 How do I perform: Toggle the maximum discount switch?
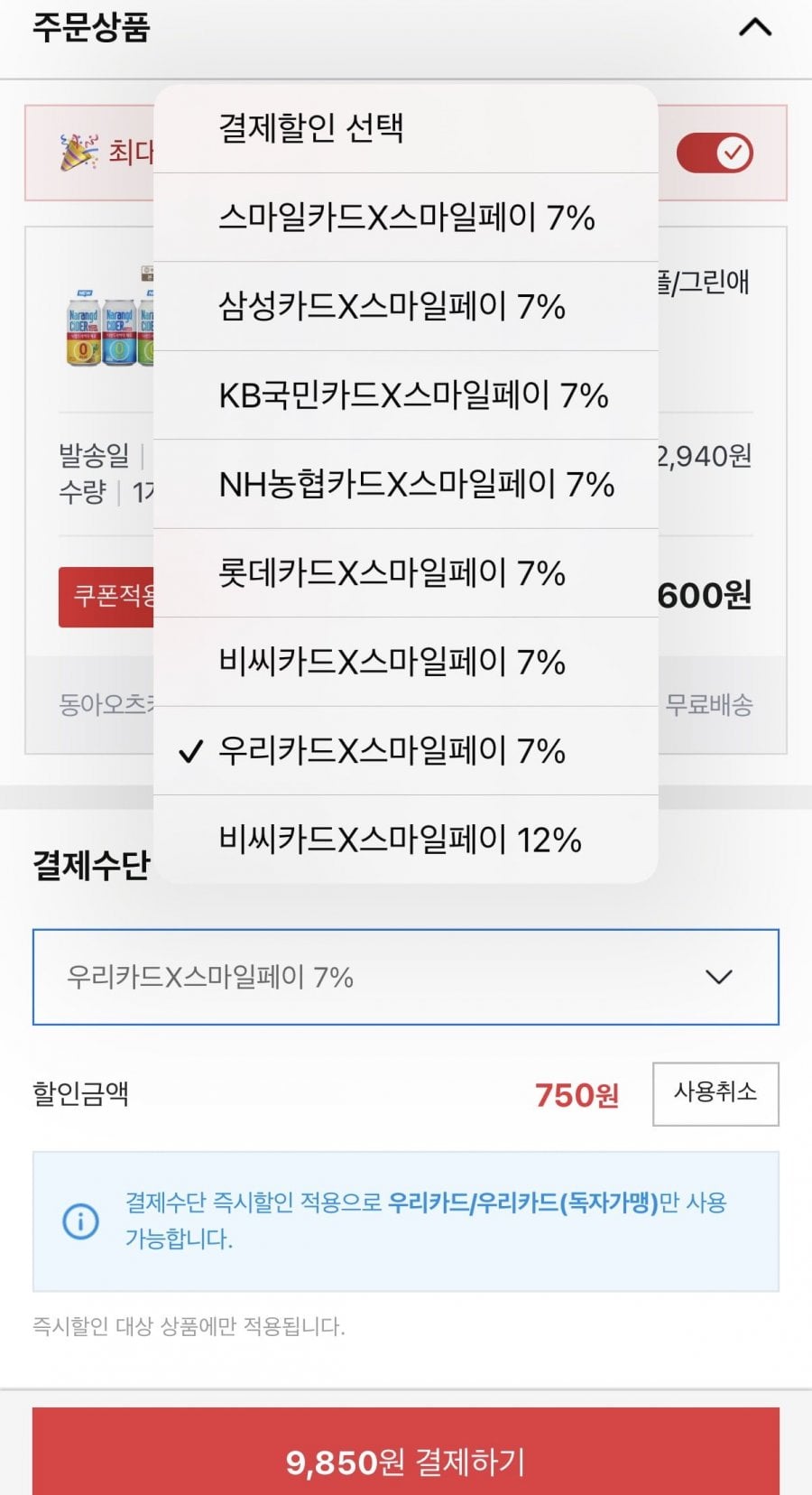point(715,153)
